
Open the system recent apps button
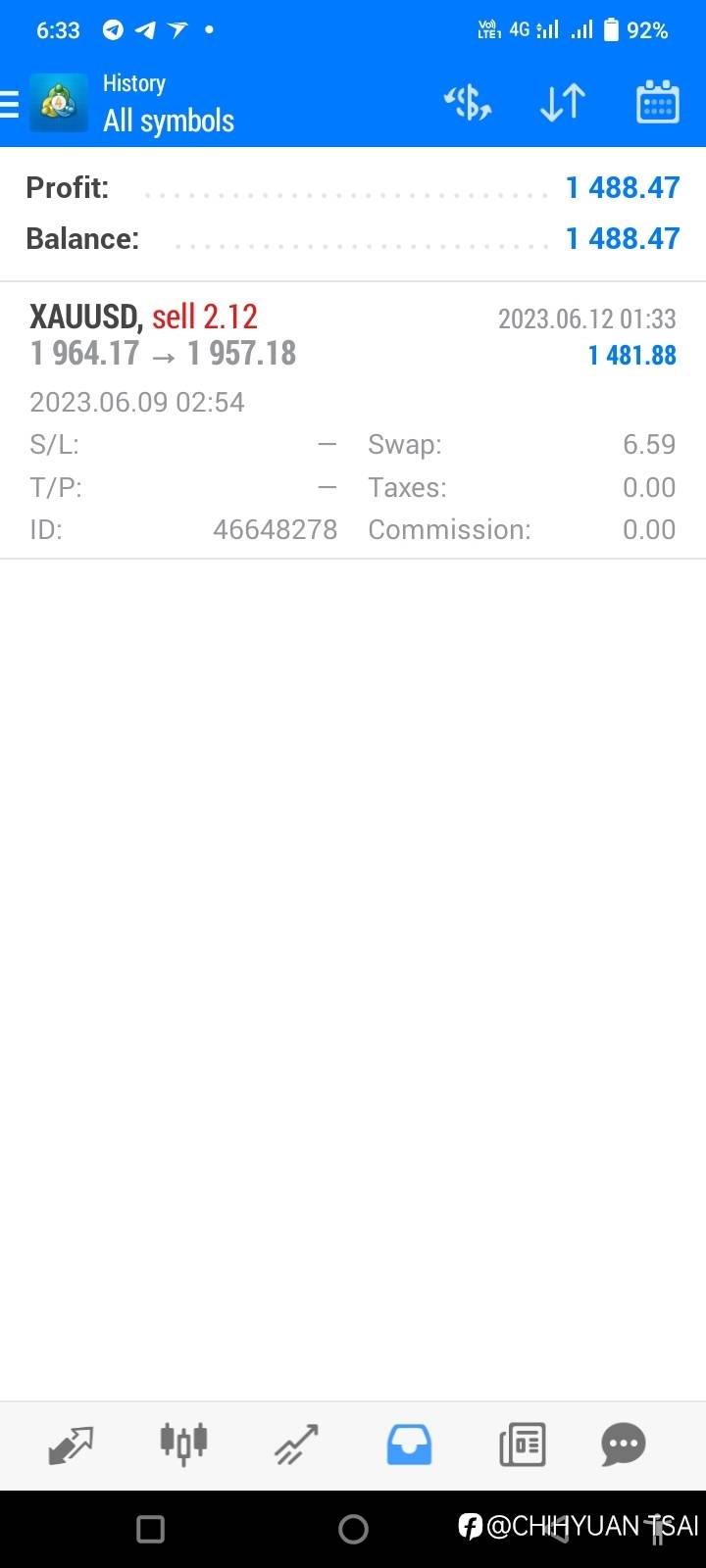150,1529
